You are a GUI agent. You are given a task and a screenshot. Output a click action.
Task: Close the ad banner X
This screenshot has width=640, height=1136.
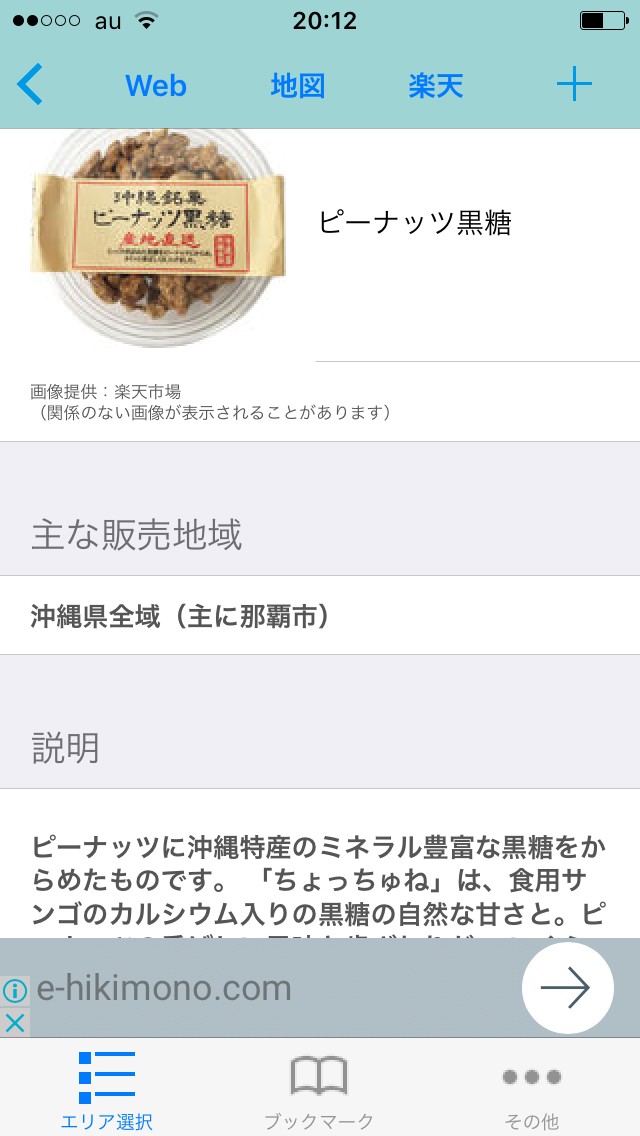tap(14, 1022)
